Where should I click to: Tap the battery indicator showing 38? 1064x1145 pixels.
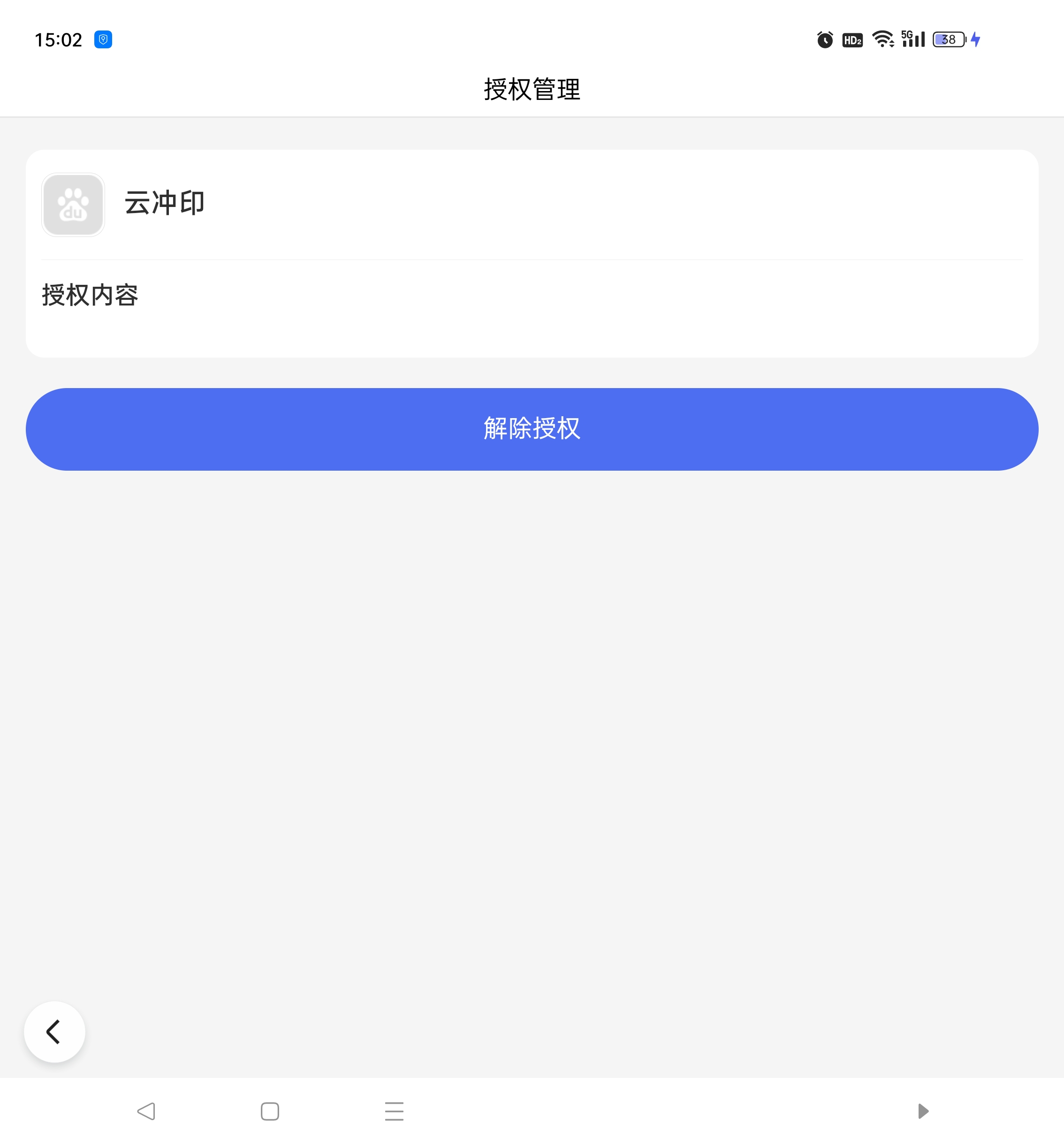pos(949,39)
